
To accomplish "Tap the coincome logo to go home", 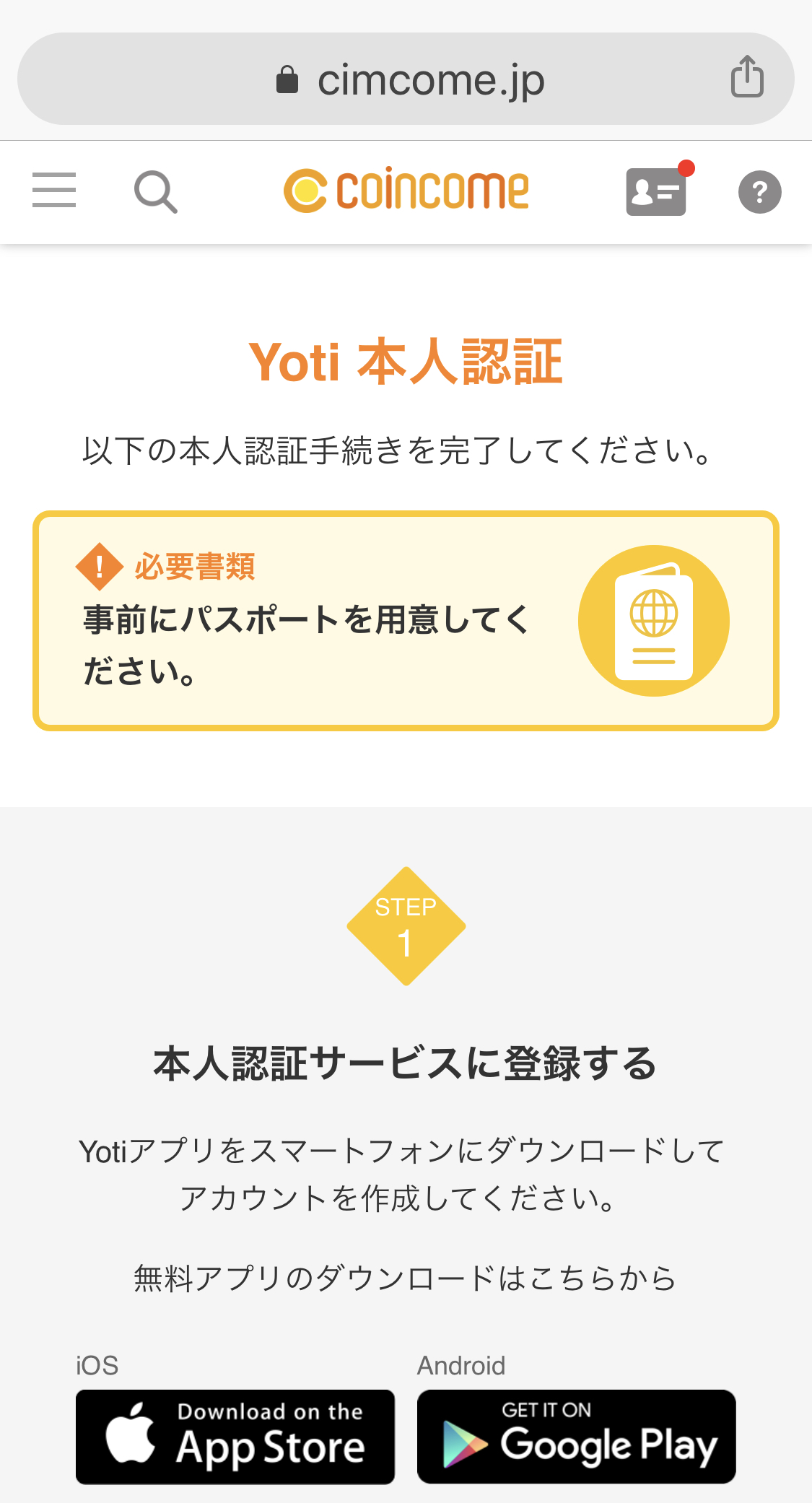I will 406,191.
